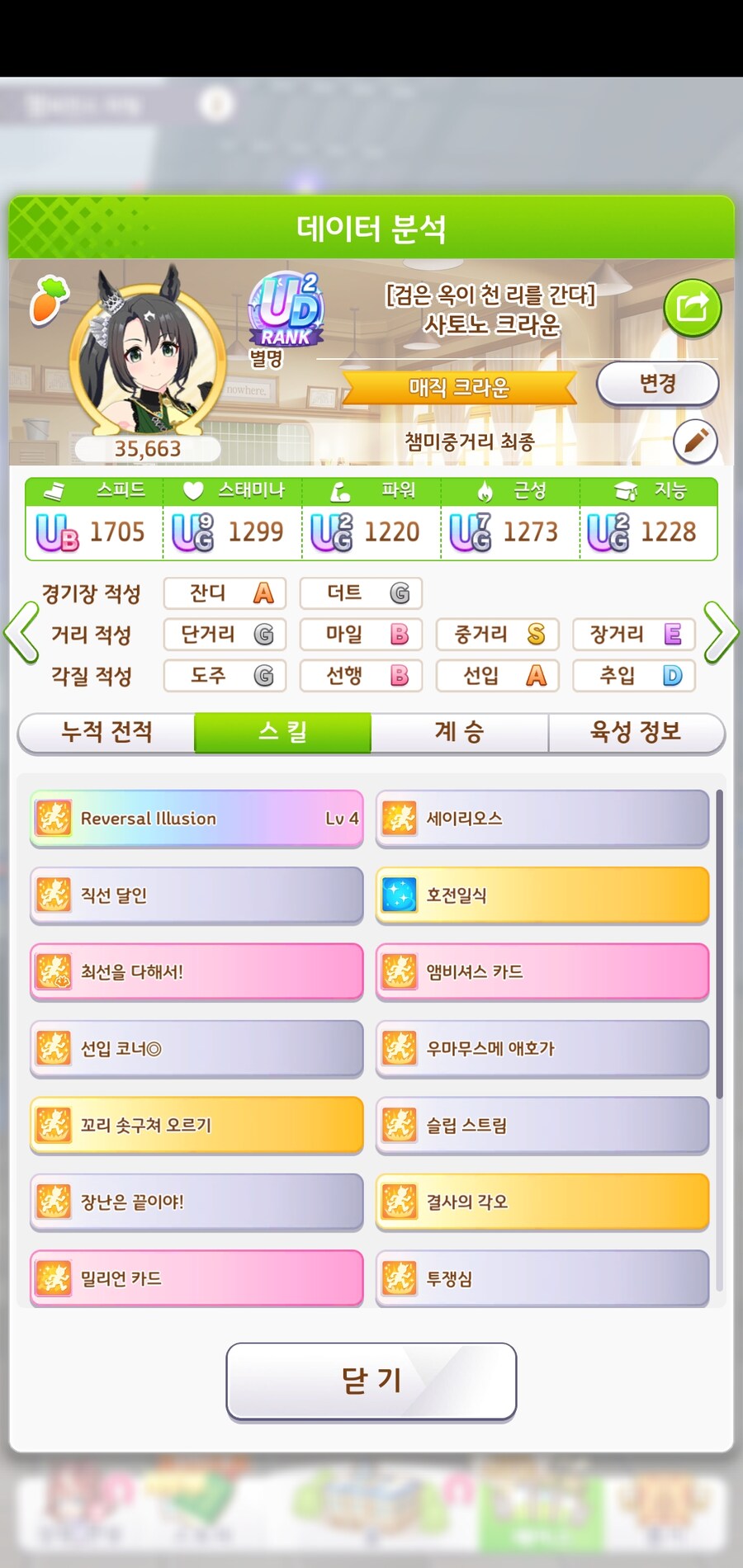Image resolution: width=743 pixels, height=1568 pixels.
Task: Select the 스킬 tab
Action: coord(283,732)
